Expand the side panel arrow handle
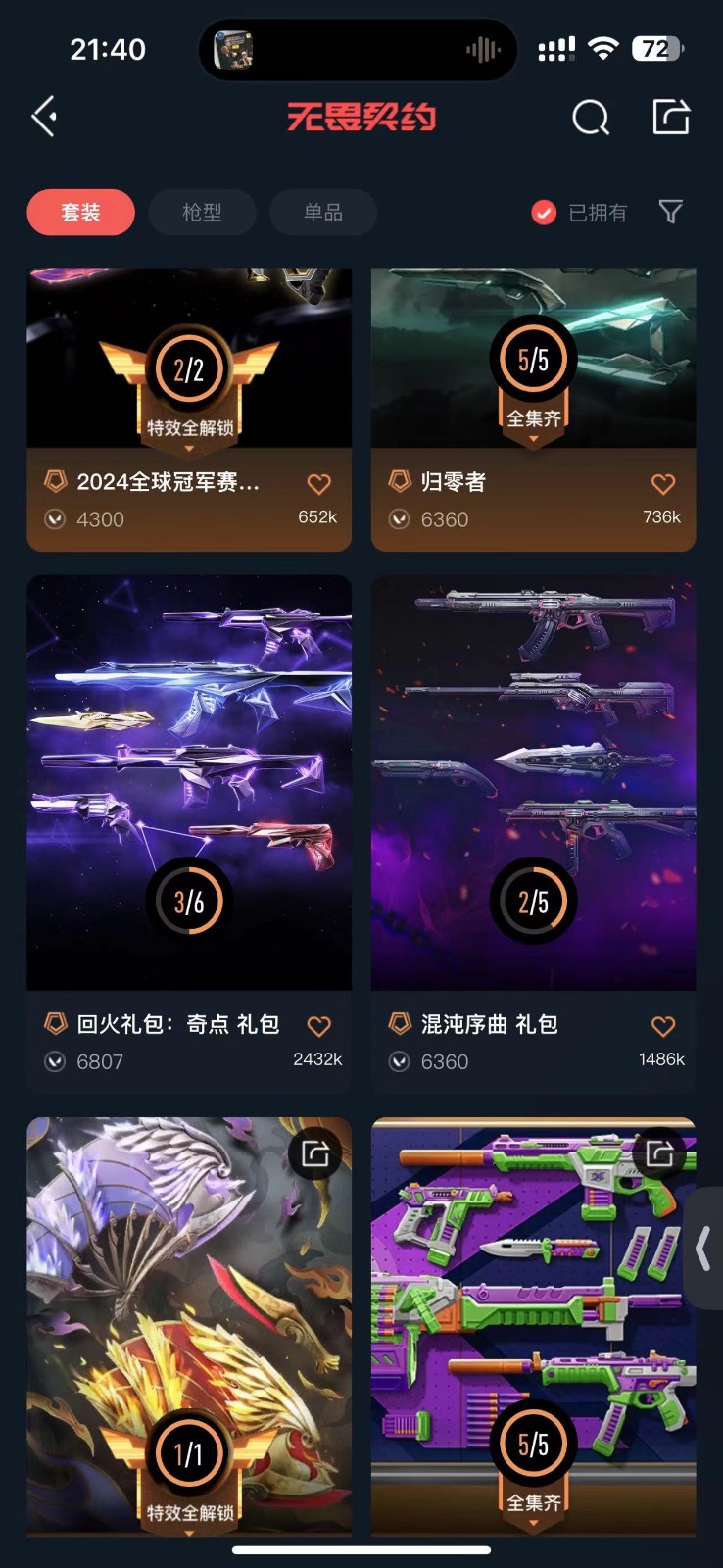The width and height of the screenshot is (723, 1568). point(703,1249)
